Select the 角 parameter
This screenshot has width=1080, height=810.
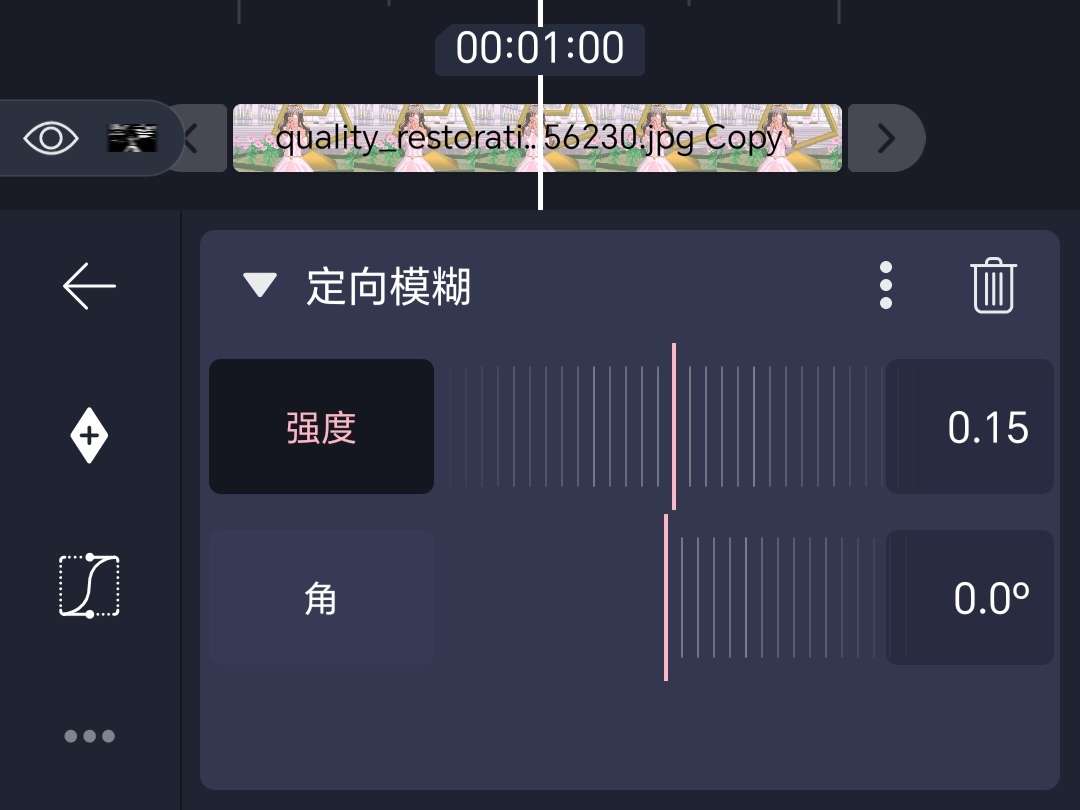(x=321, y=598)
